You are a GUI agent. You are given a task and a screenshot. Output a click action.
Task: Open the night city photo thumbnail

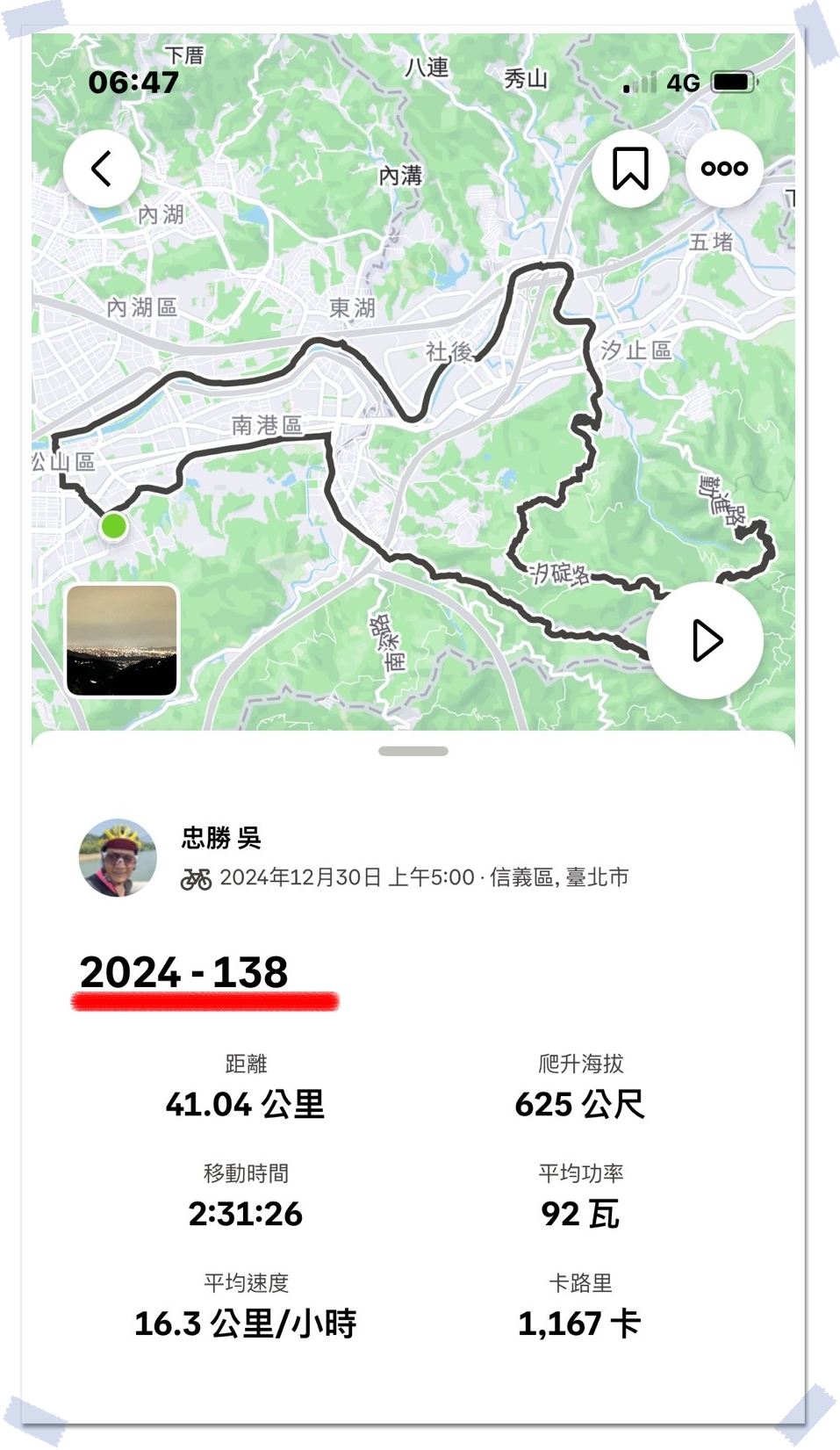122,640
